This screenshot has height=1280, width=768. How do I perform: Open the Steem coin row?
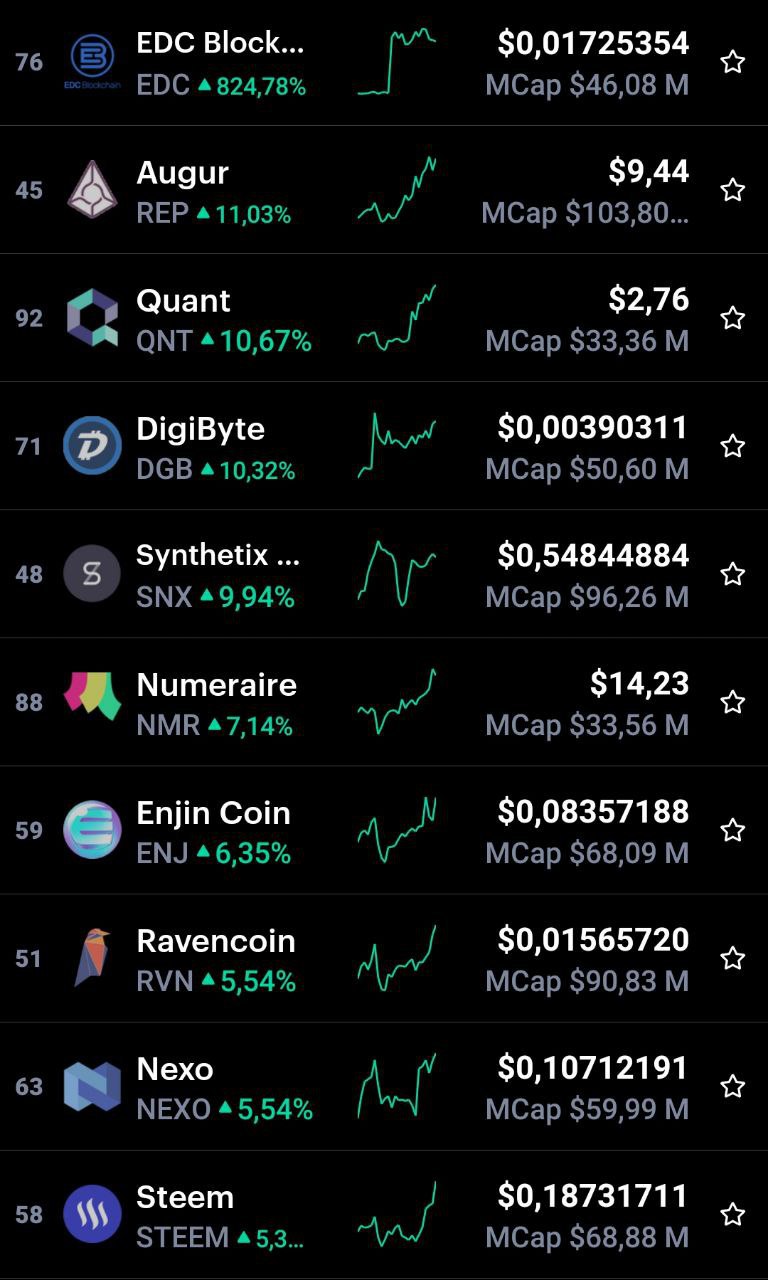point(384,1214)
